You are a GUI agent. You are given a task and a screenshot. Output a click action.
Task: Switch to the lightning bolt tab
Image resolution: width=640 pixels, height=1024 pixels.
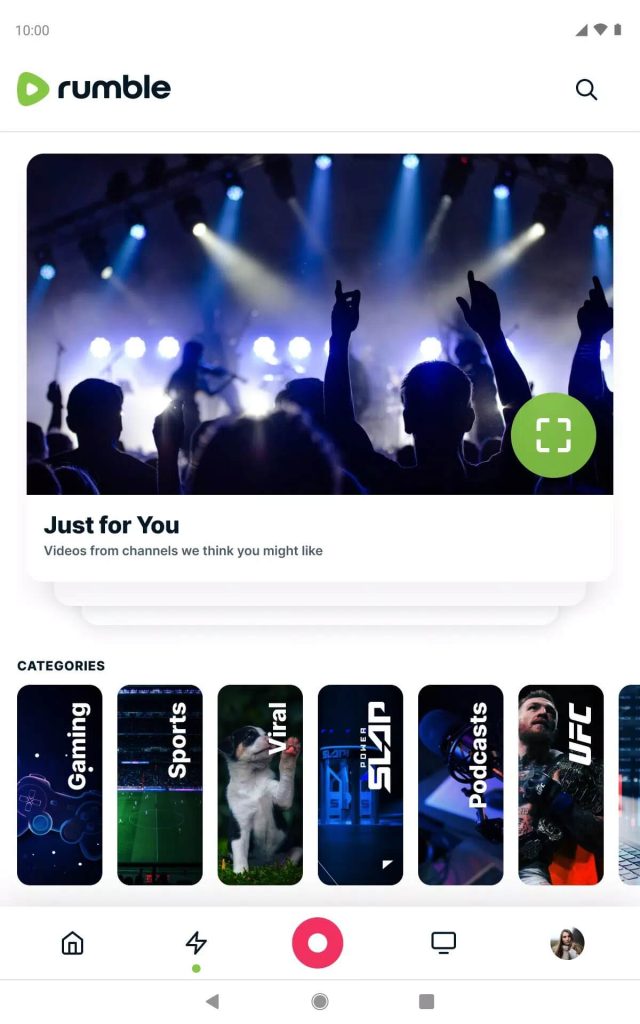pyautogui.click(x=196, y=942)
